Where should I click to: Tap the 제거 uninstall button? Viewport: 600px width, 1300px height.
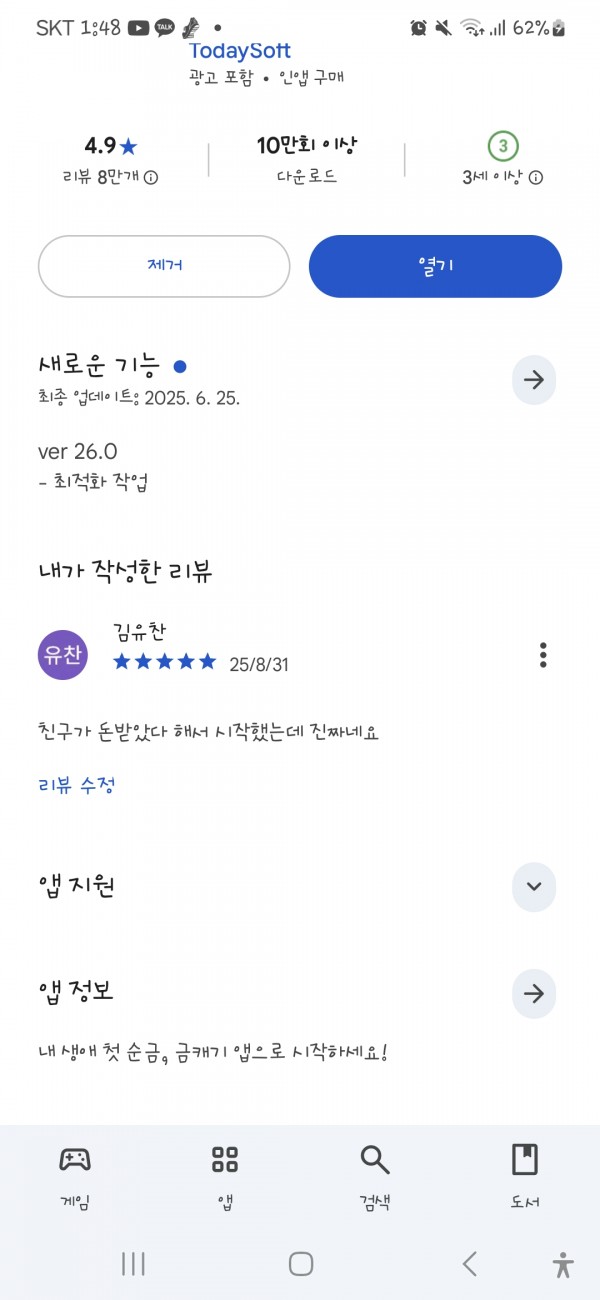[x=164, y=266]
